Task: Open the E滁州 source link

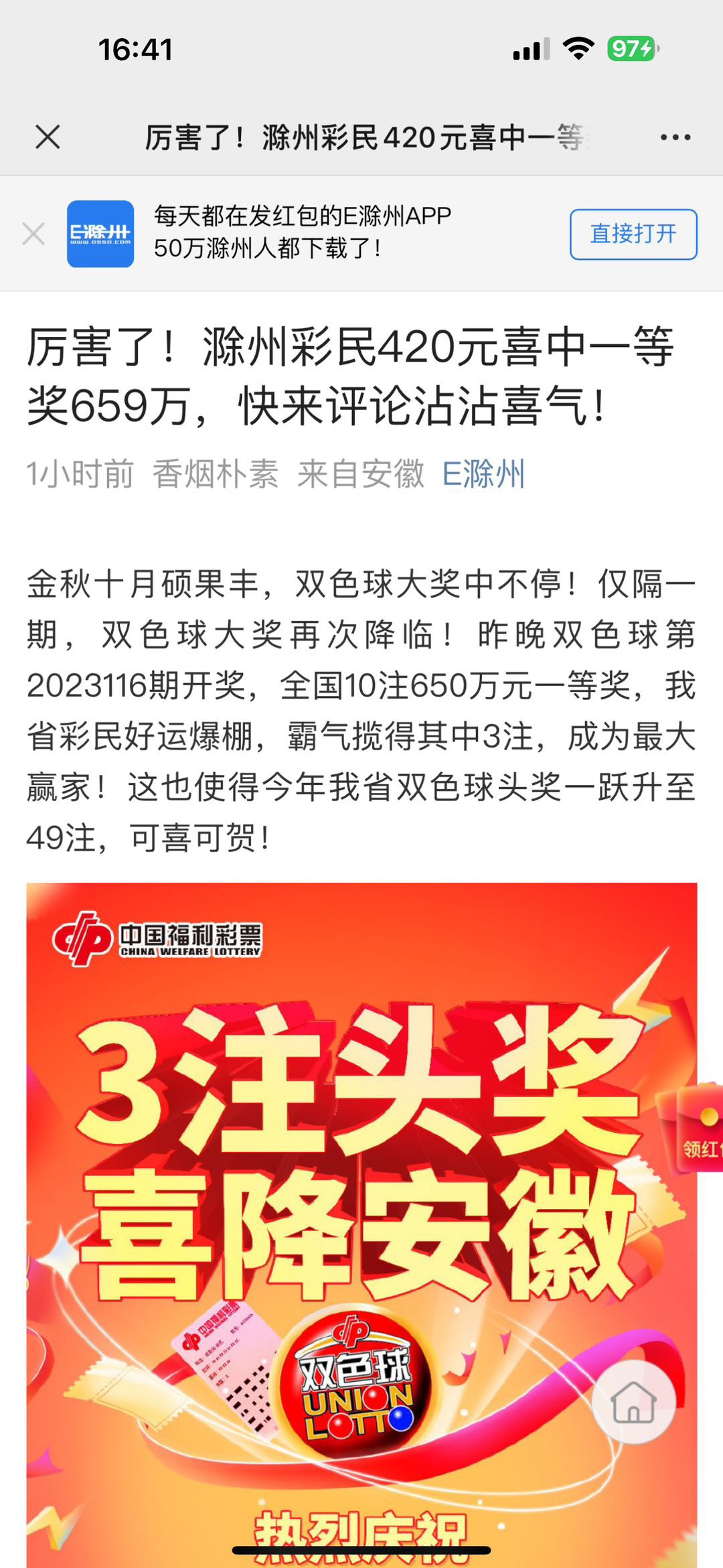Action: point(483,474)
